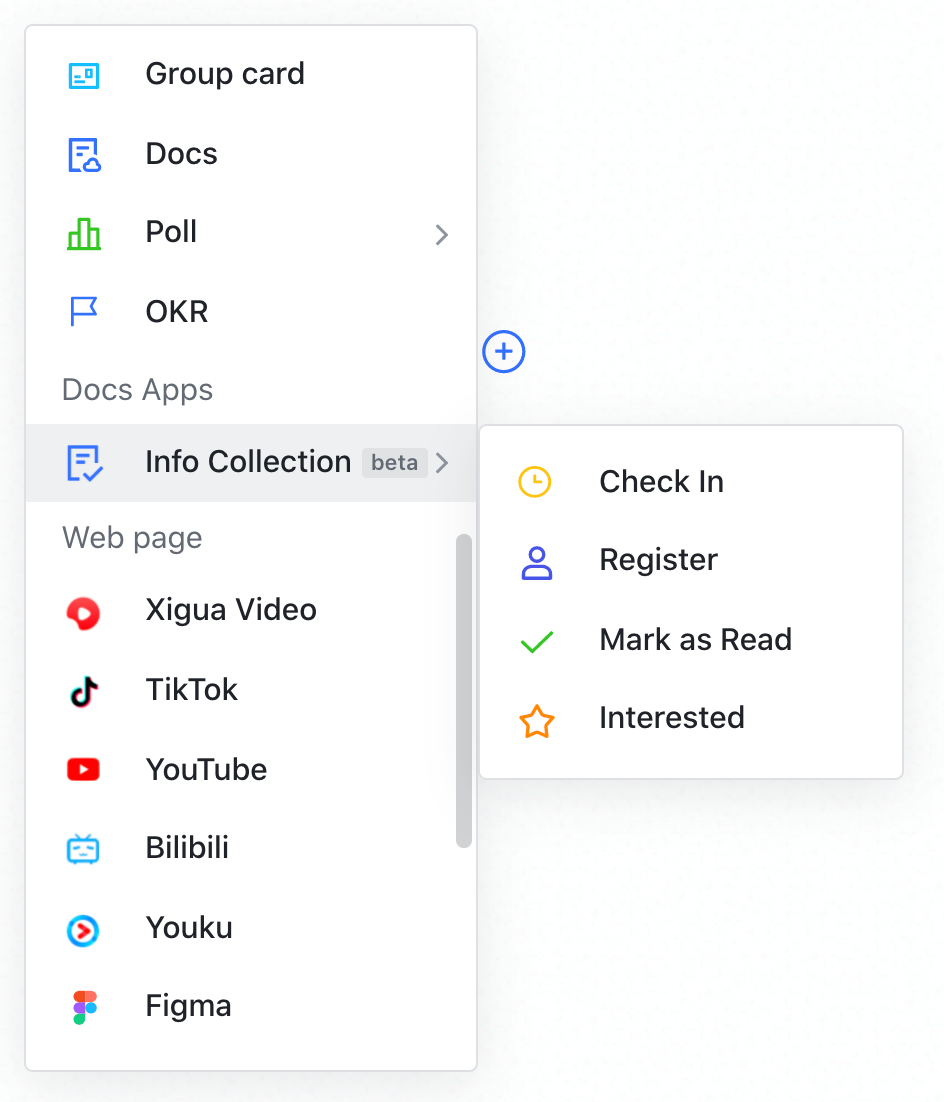The image size is (944, 1102).
Task: Insert a Group card
Action: 224,74
